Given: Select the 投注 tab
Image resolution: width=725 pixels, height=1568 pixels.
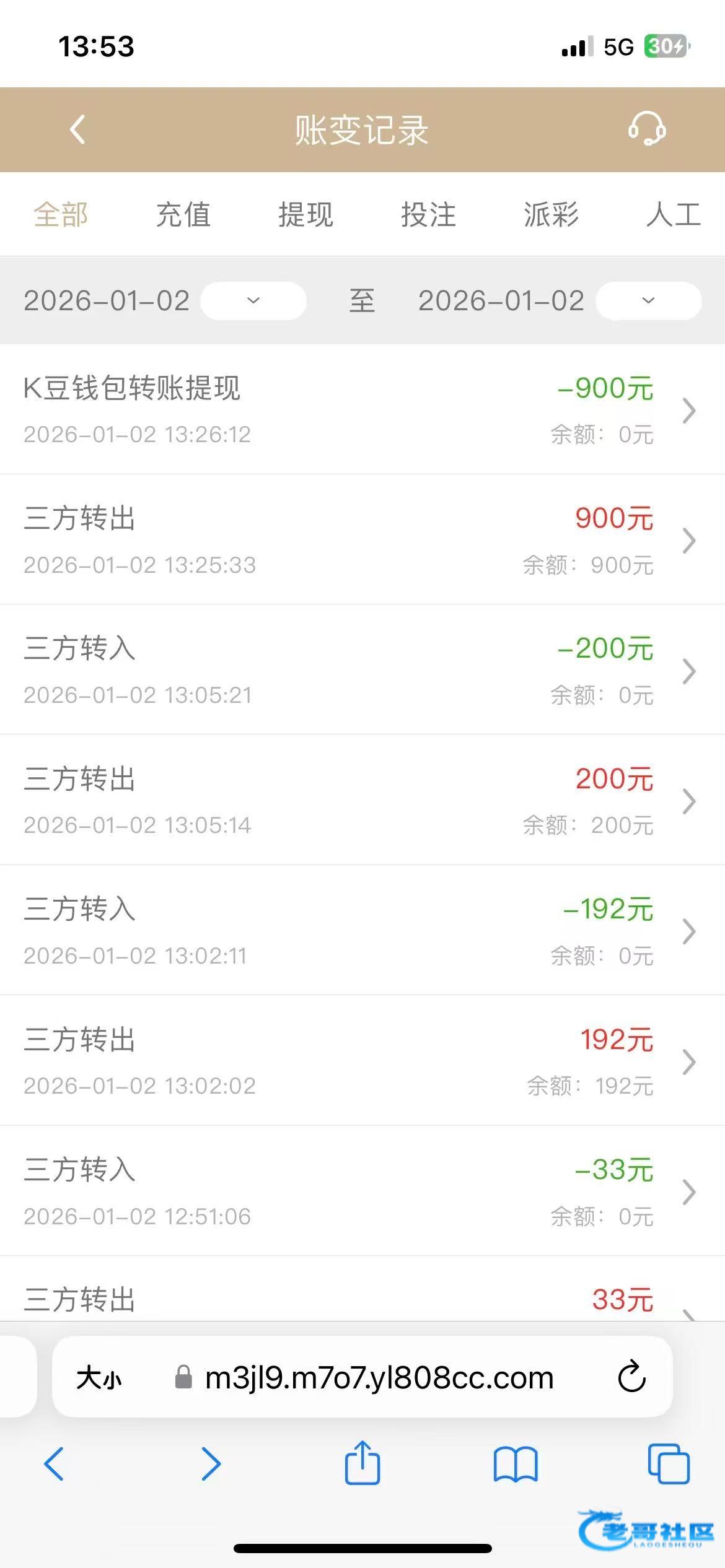Looking at the screenshot, I should [x=428, y=215].
